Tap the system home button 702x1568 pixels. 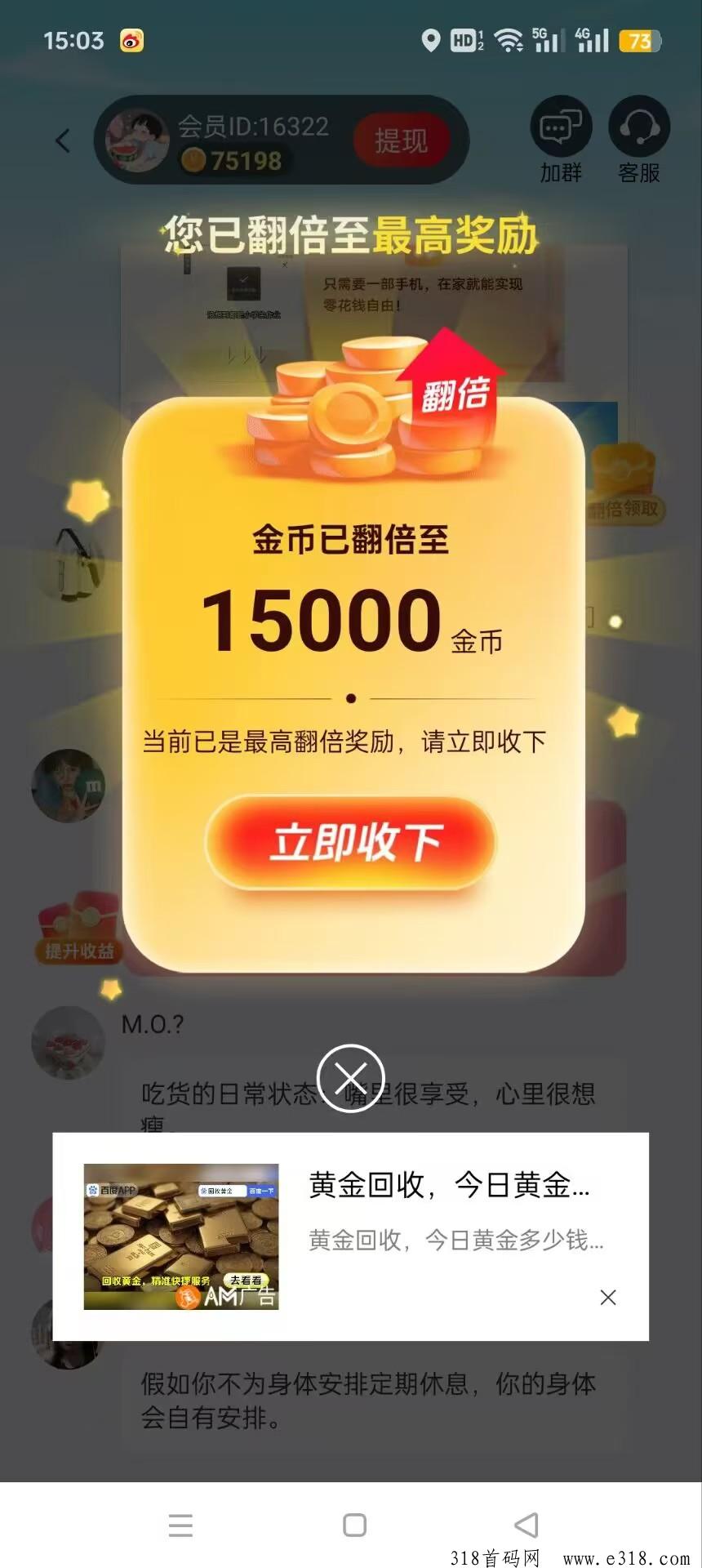click(x=354, y=1525)
